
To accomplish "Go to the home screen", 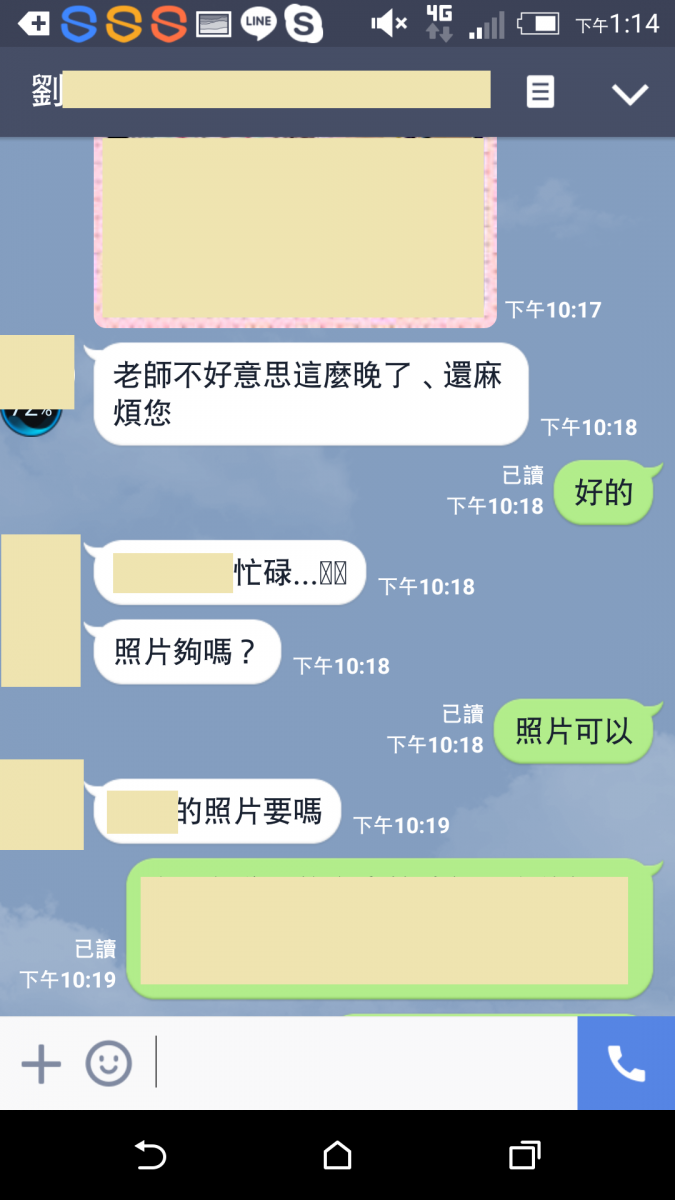I will coord(338,1156).
